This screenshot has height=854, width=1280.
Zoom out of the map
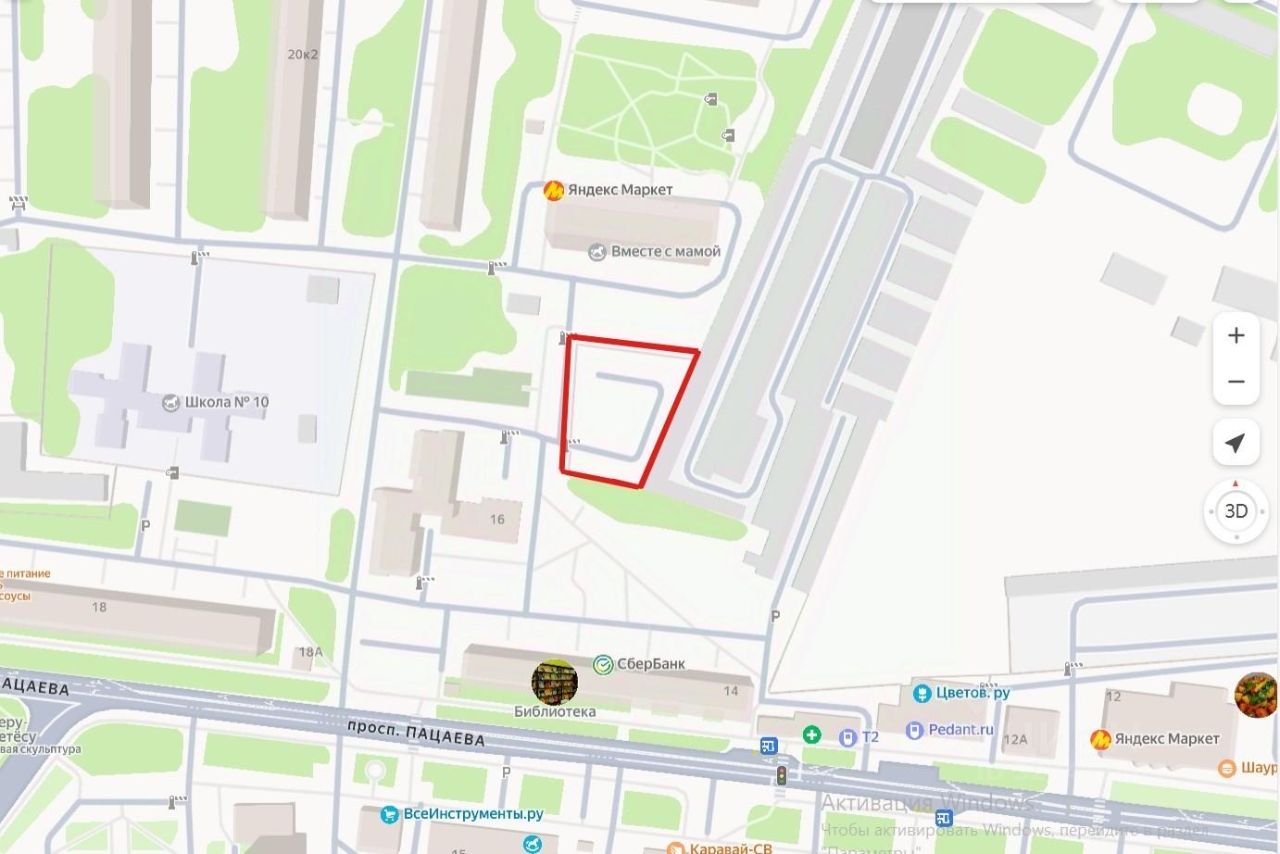1236,382
